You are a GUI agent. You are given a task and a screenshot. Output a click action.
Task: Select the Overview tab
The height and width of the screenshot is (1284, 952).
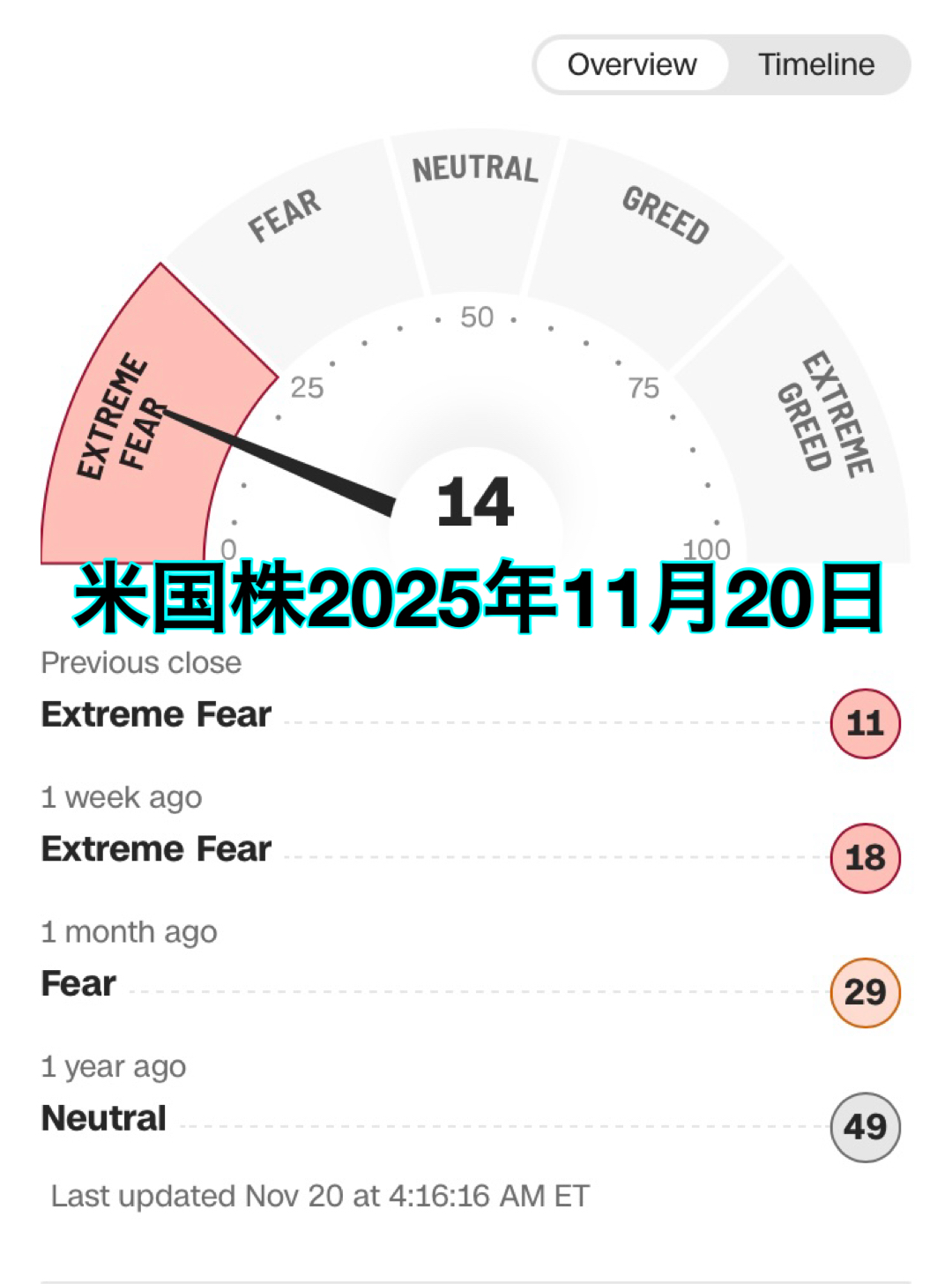[x=632, y=64]
